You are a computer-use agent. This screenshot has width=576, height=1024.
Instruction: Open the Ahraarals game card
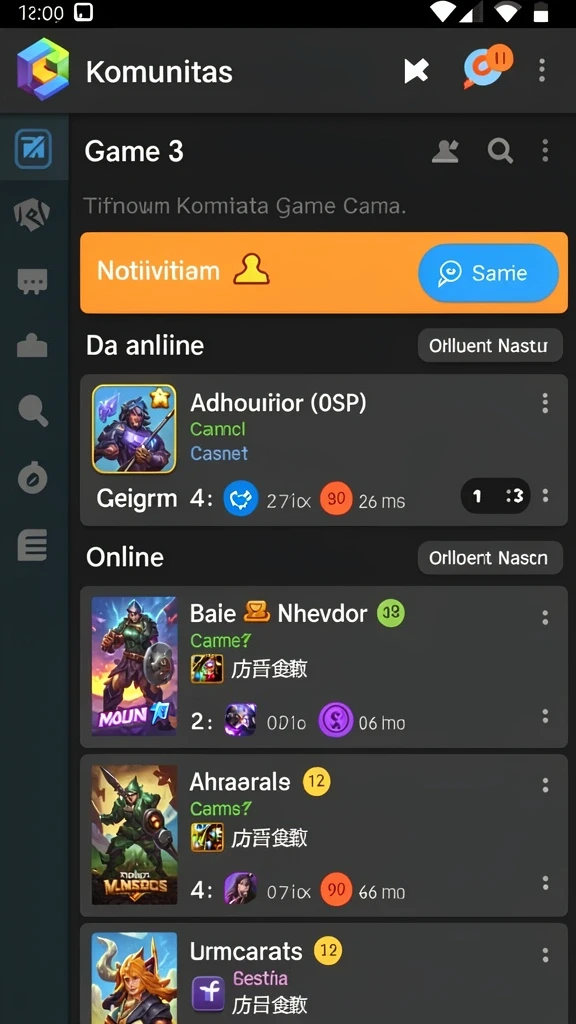click(x=323, y=835)
